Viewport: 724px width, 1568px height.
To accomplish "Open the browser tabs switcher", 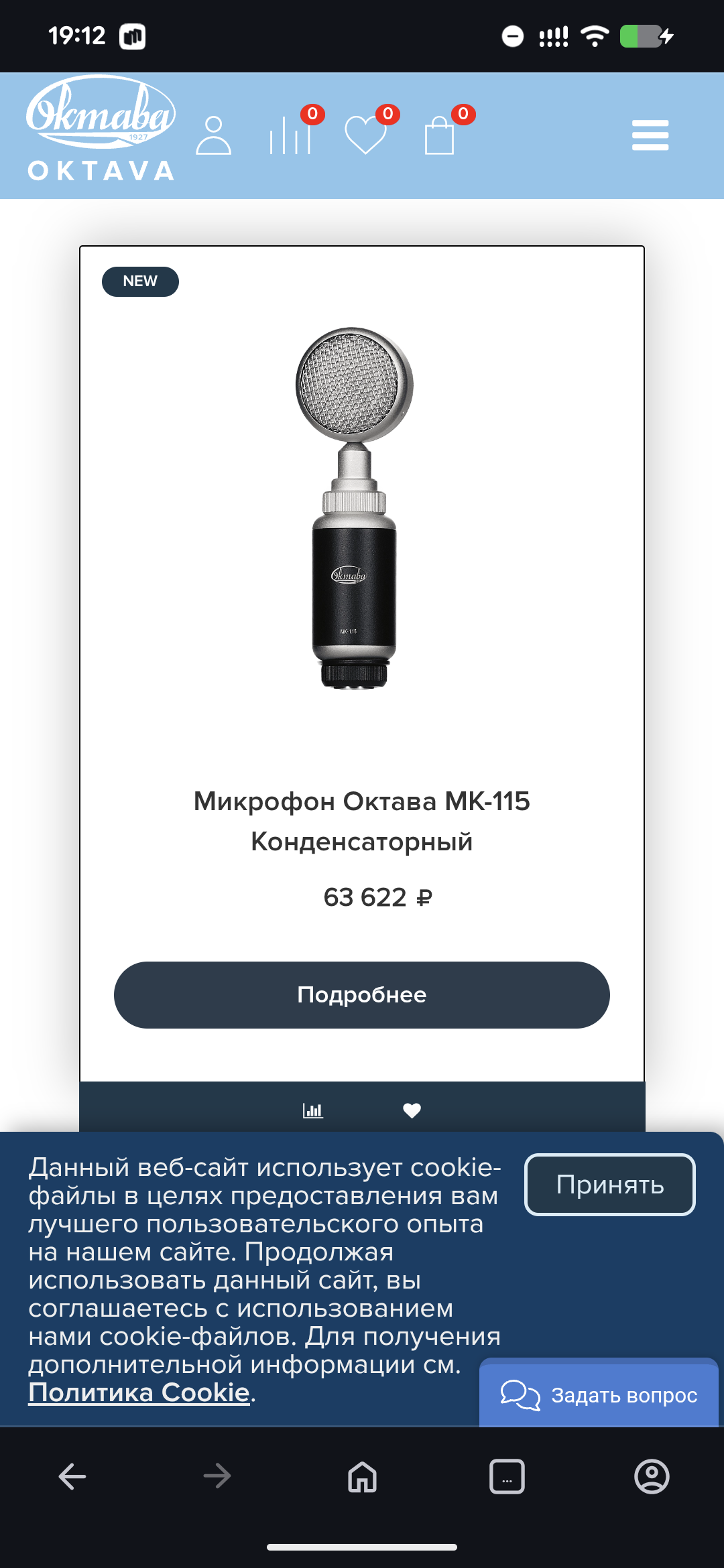I will click(507, 1476).
